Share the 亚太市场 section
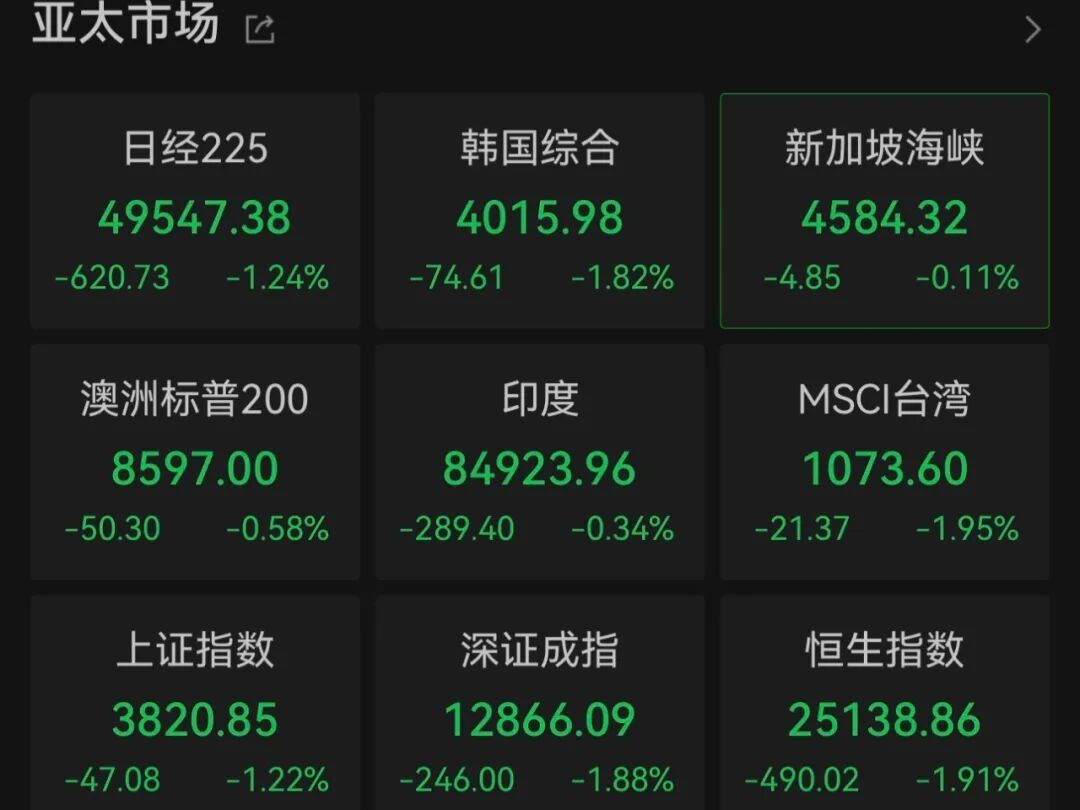The height and width of the screenshot is (810, 1080). (260, 30)
